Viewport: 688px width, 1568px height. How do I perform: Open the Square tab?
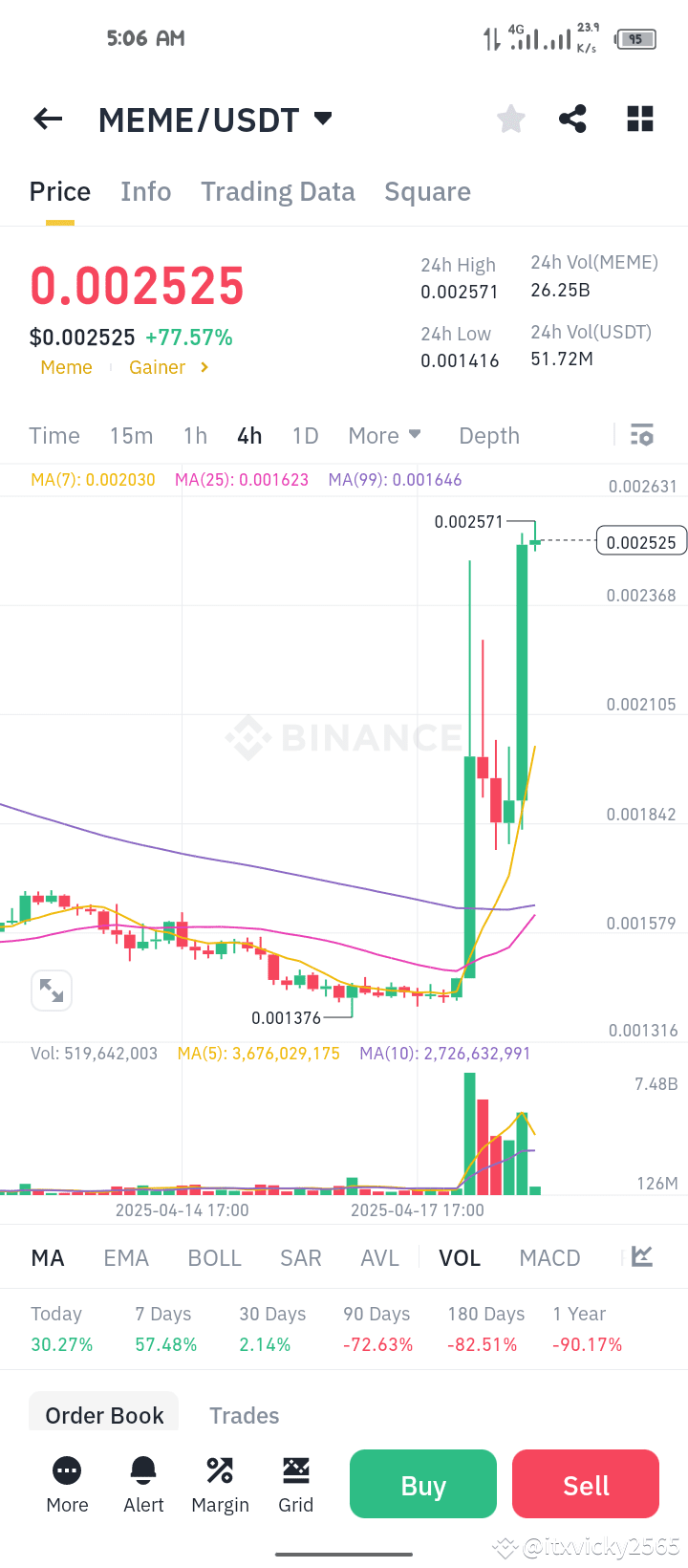pos(427,192)
